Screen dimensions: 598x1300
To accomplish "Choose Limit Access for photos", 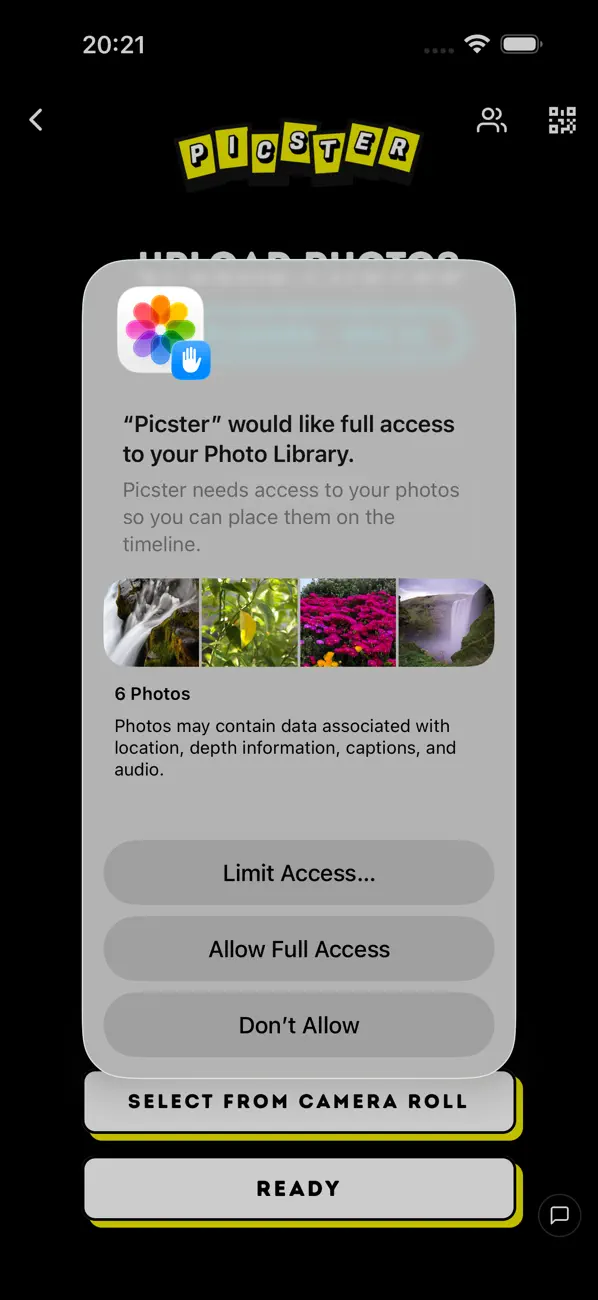I will pos(299,873).
